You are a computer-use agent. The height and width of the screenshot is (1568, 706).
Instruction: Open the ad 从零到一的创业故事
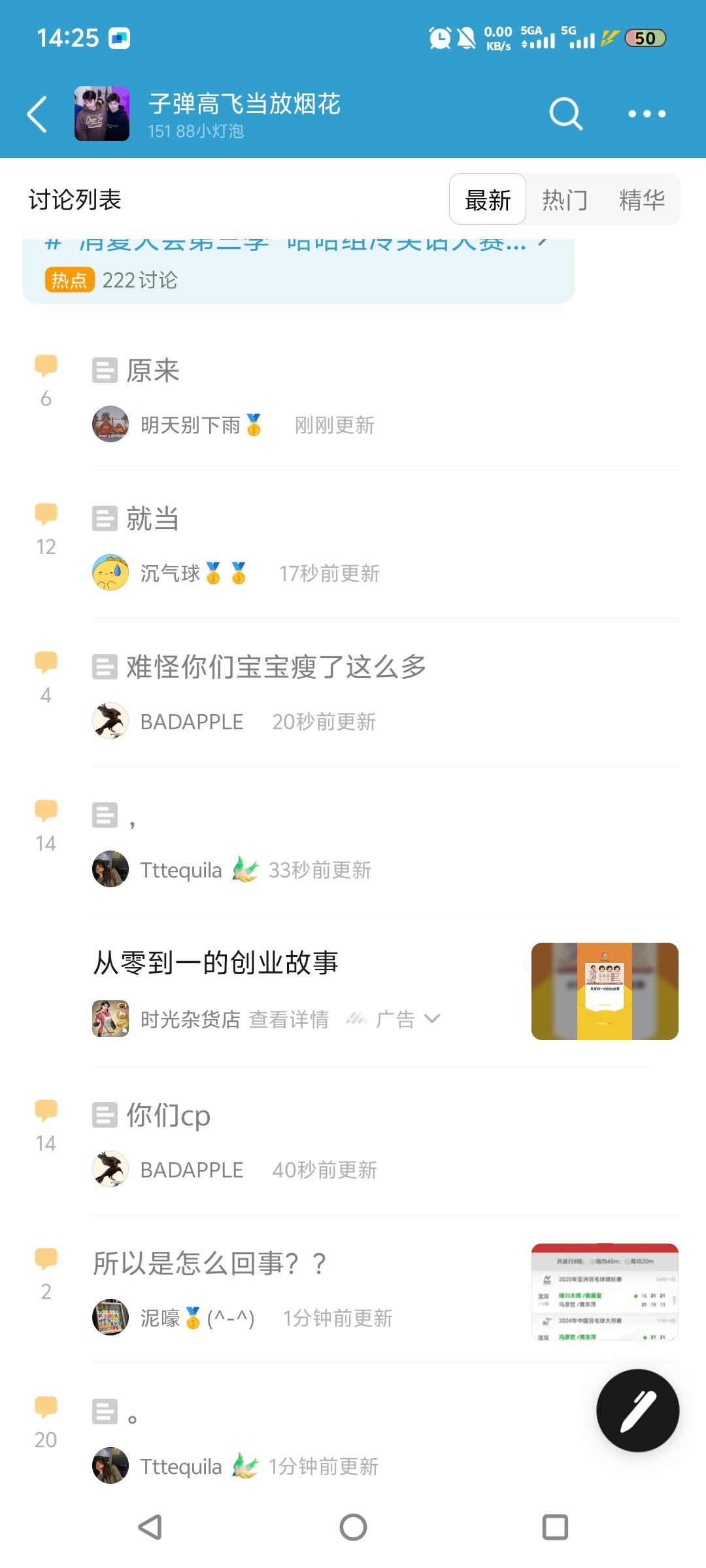tap(216, 963)
